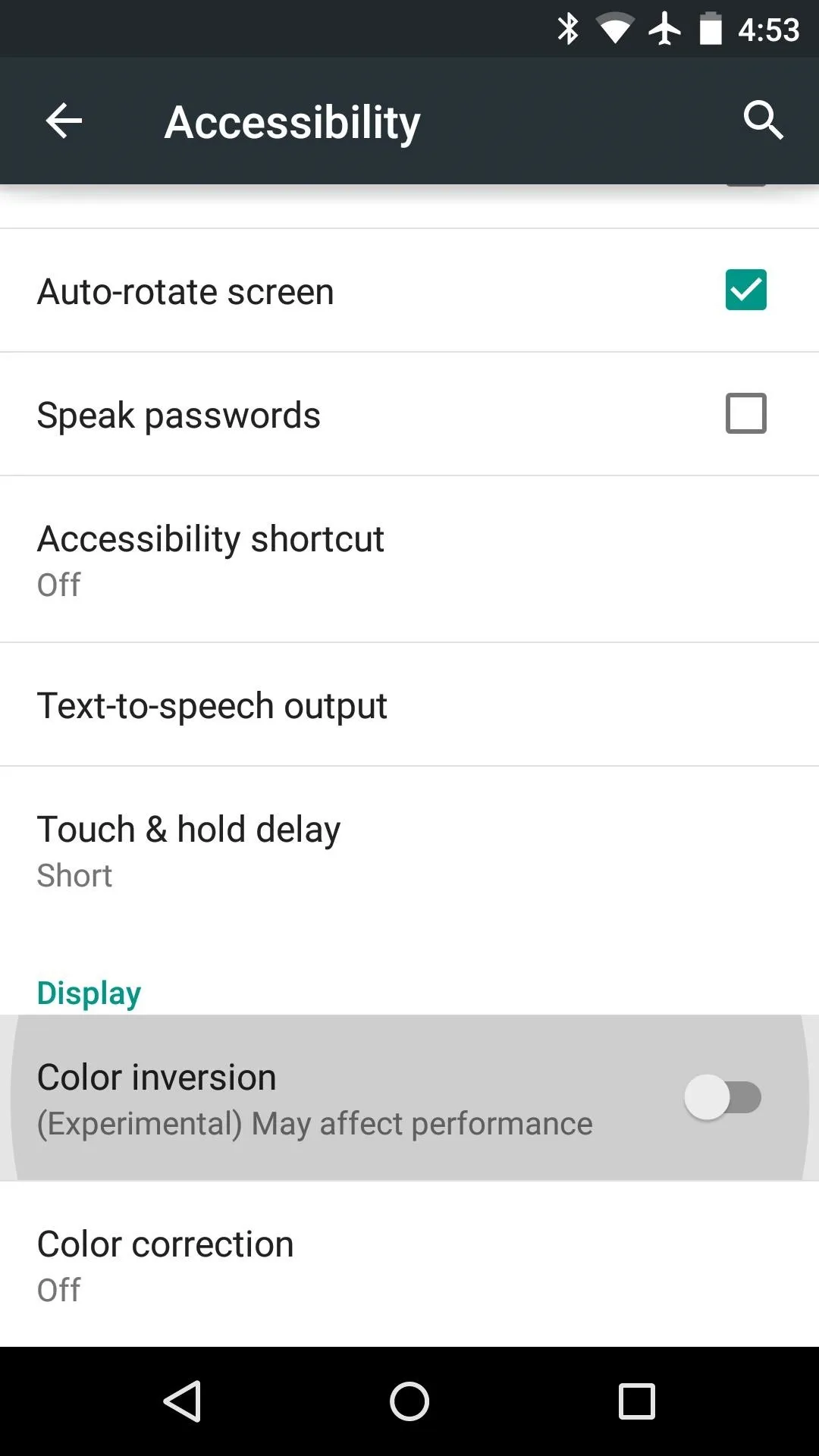Uncheck the Auto-rotate screen checkbox

[x=745, y=290]
